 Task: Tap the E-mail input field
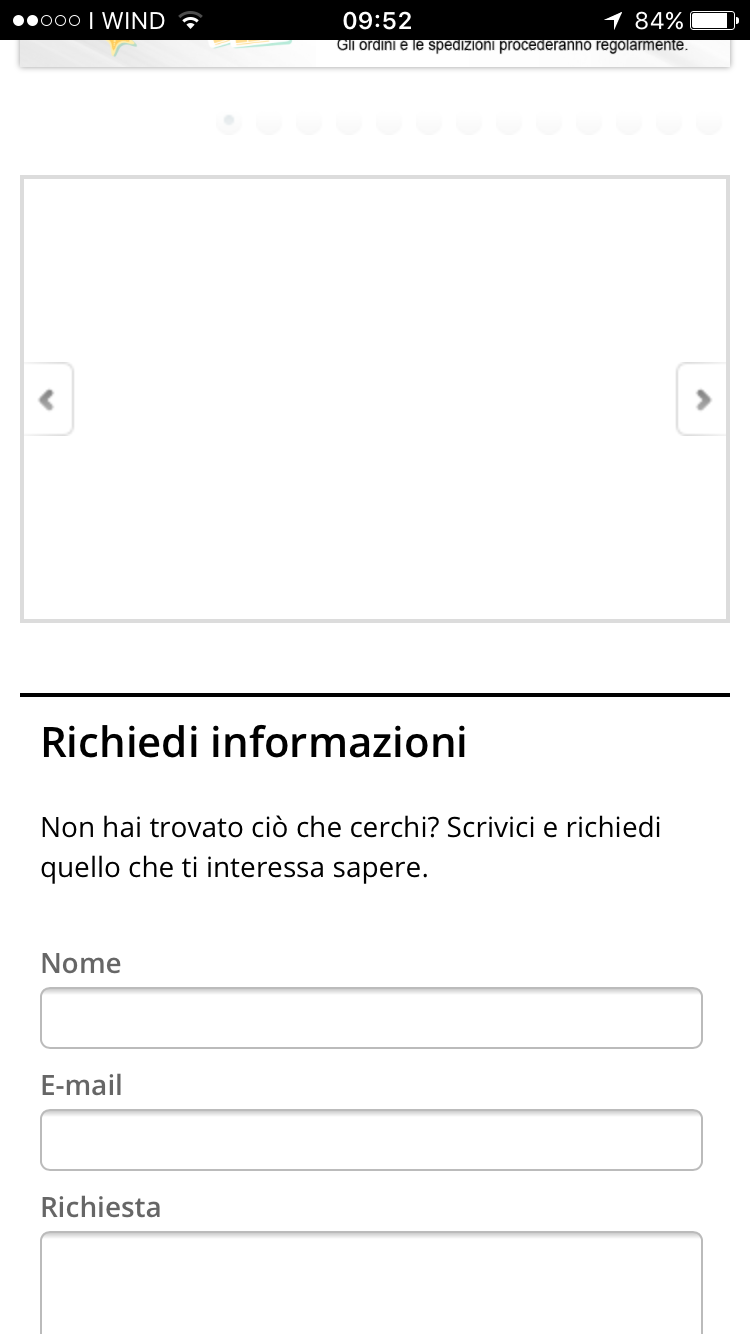coord(371,1140)
